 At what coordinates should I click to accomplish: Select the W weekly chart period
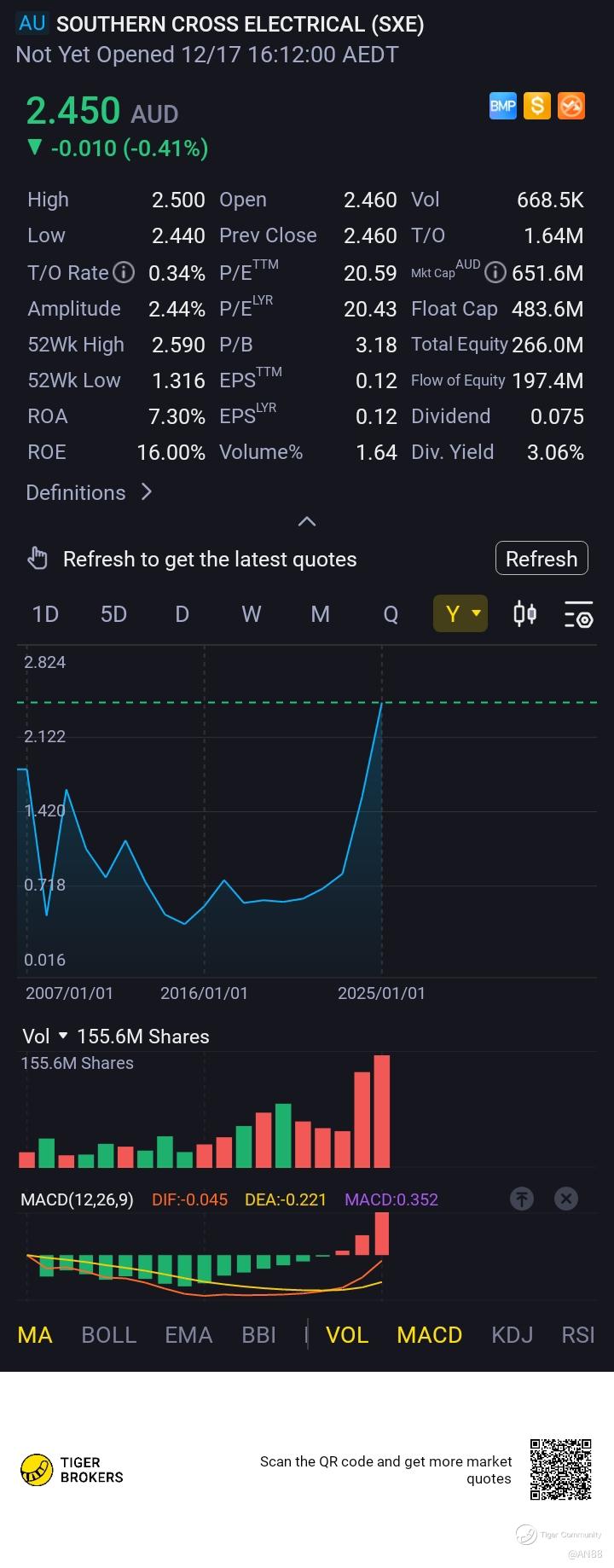(x=251, y=614)
